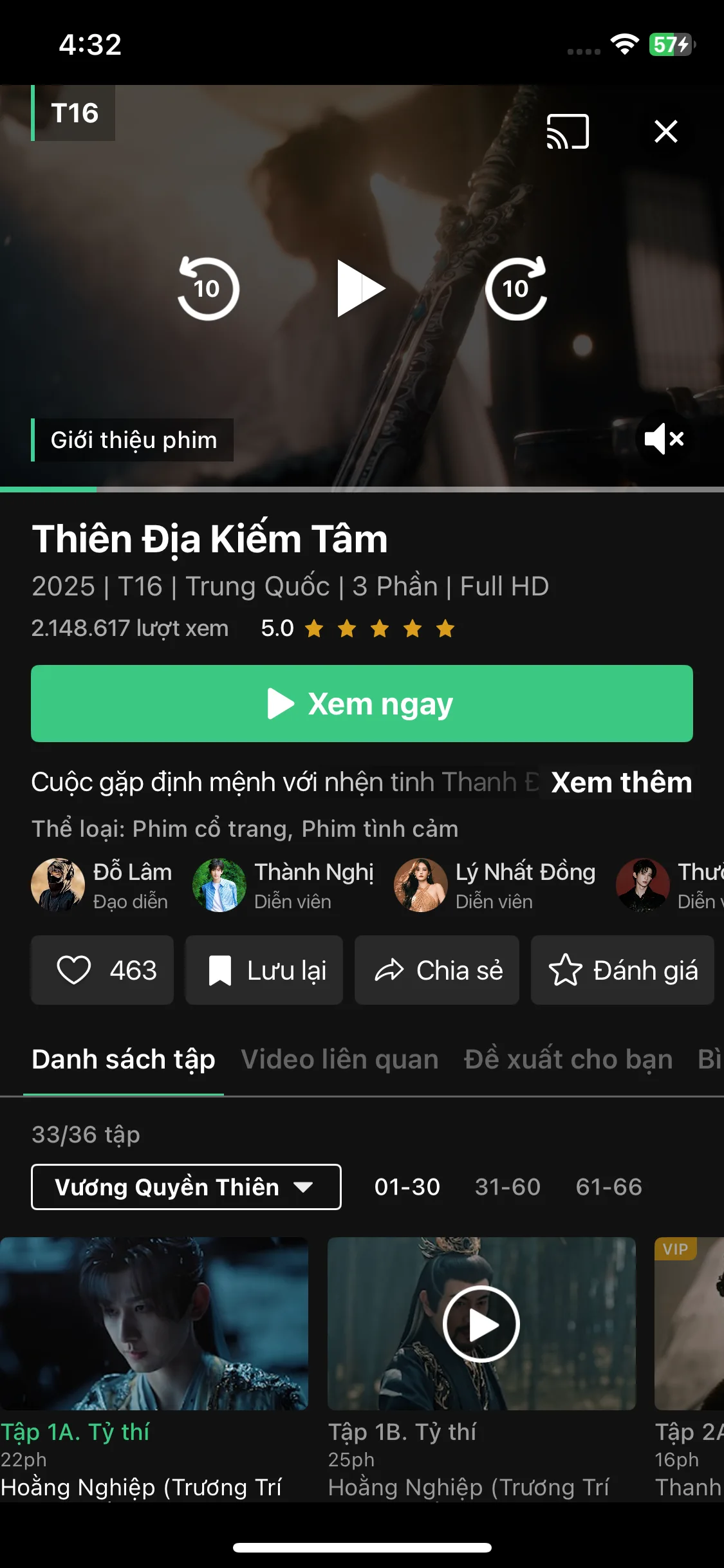Play episode Tập 1B. Tỷ thí

(481, 1325)
